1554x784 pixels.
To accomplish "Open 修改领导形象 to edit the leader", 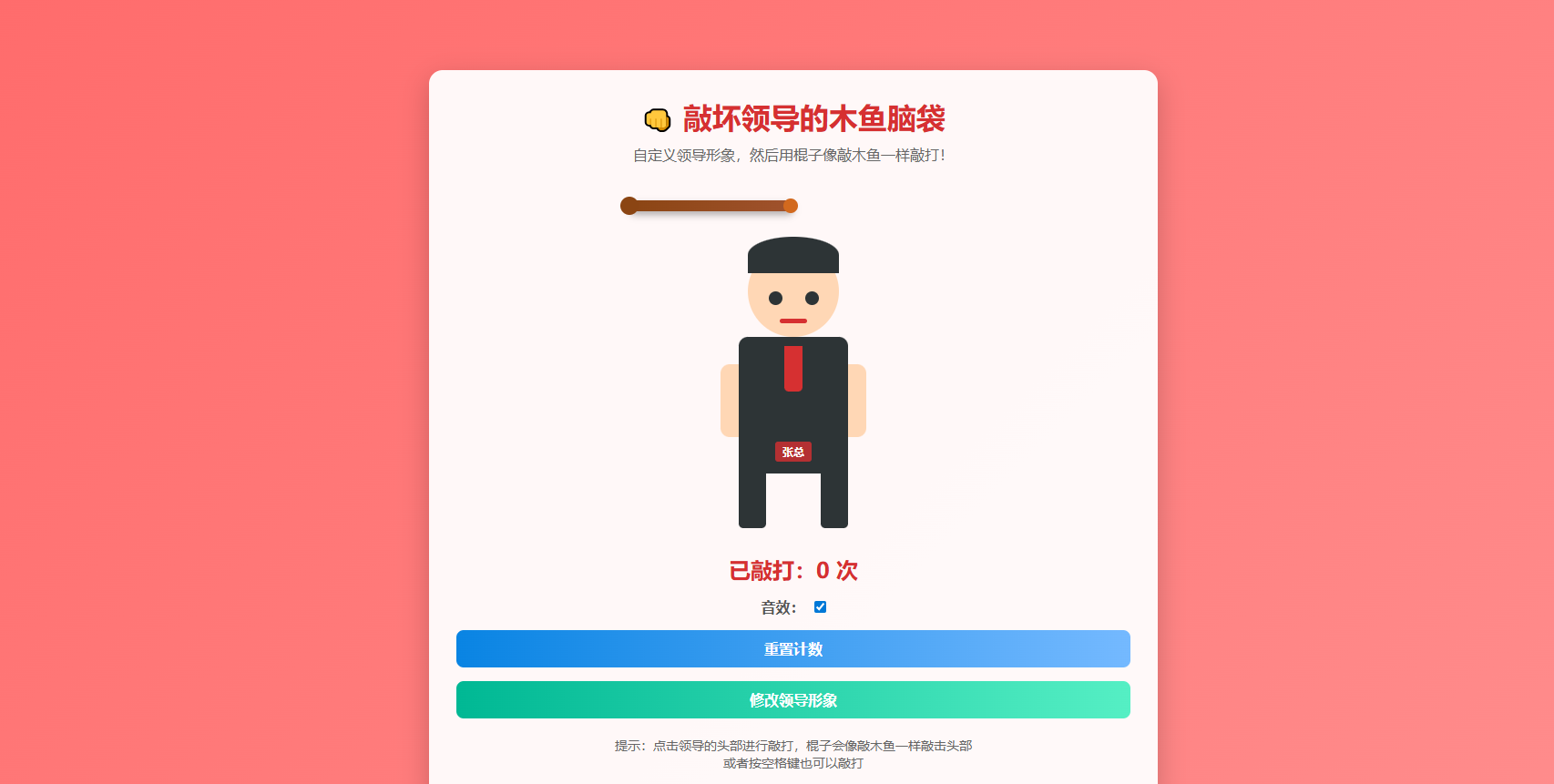I will 792,700.
